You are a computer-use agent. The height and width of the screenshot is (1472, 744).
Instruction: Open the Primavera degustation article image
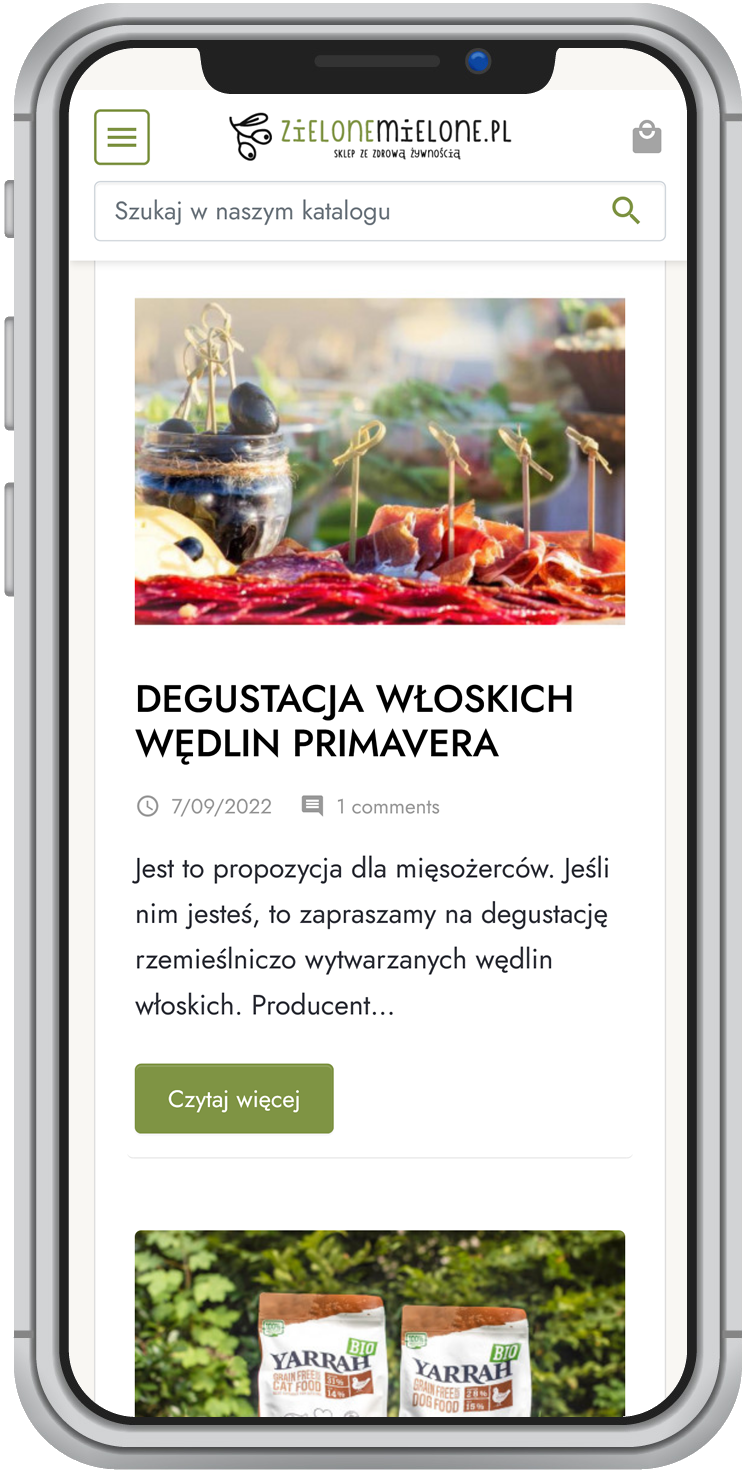(x=380, y=461)
